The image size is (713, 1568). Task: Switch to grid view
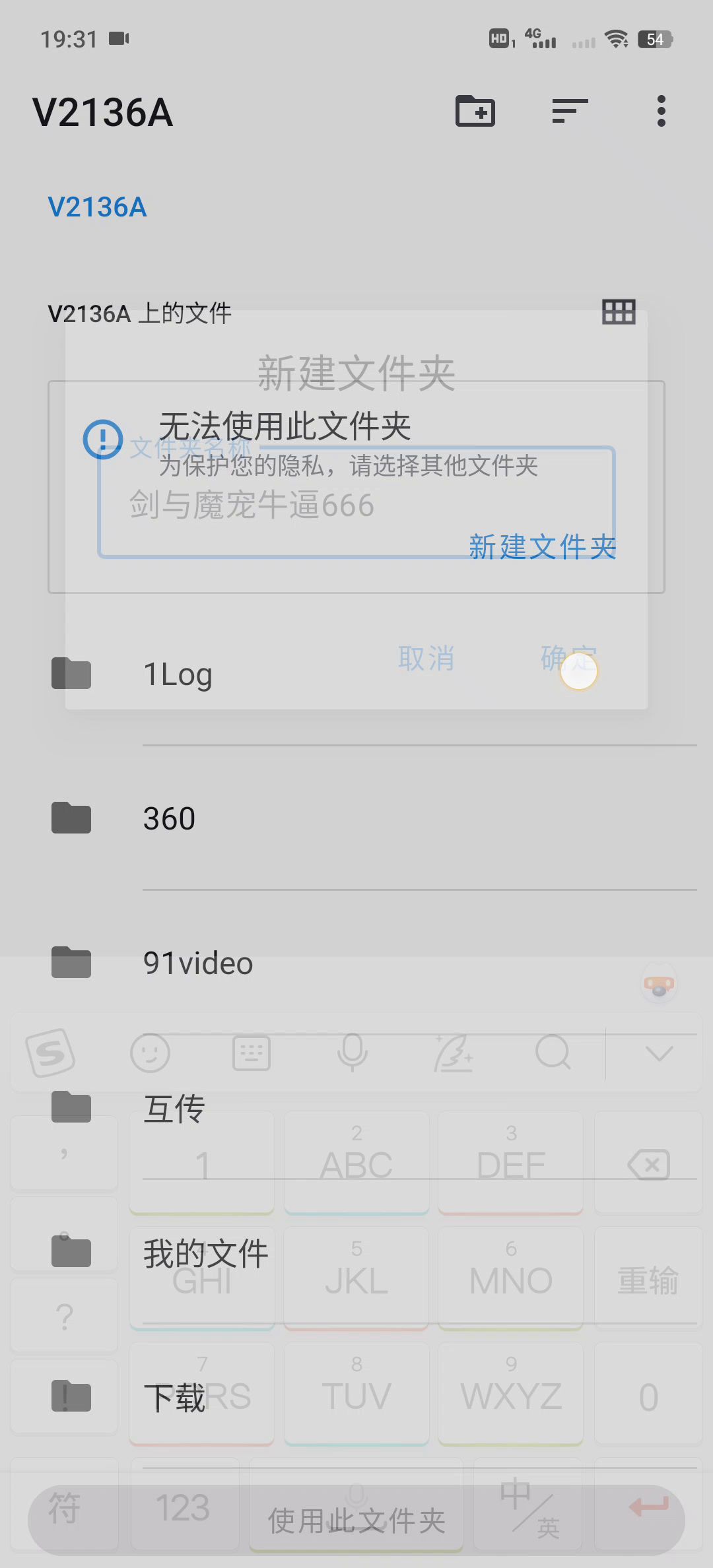pos(619,312)
